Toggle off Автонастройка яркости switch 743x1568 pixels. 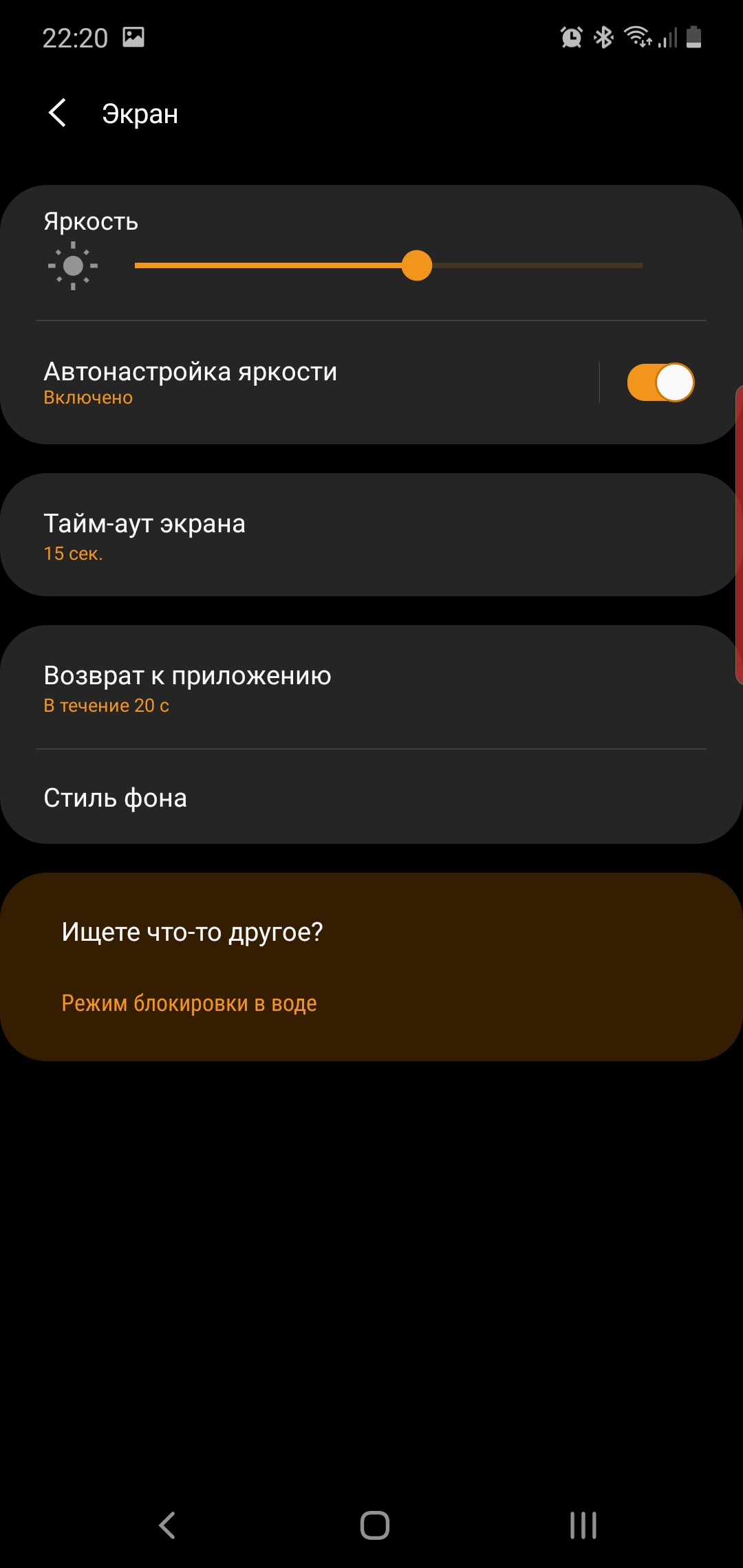click(660, 382)
